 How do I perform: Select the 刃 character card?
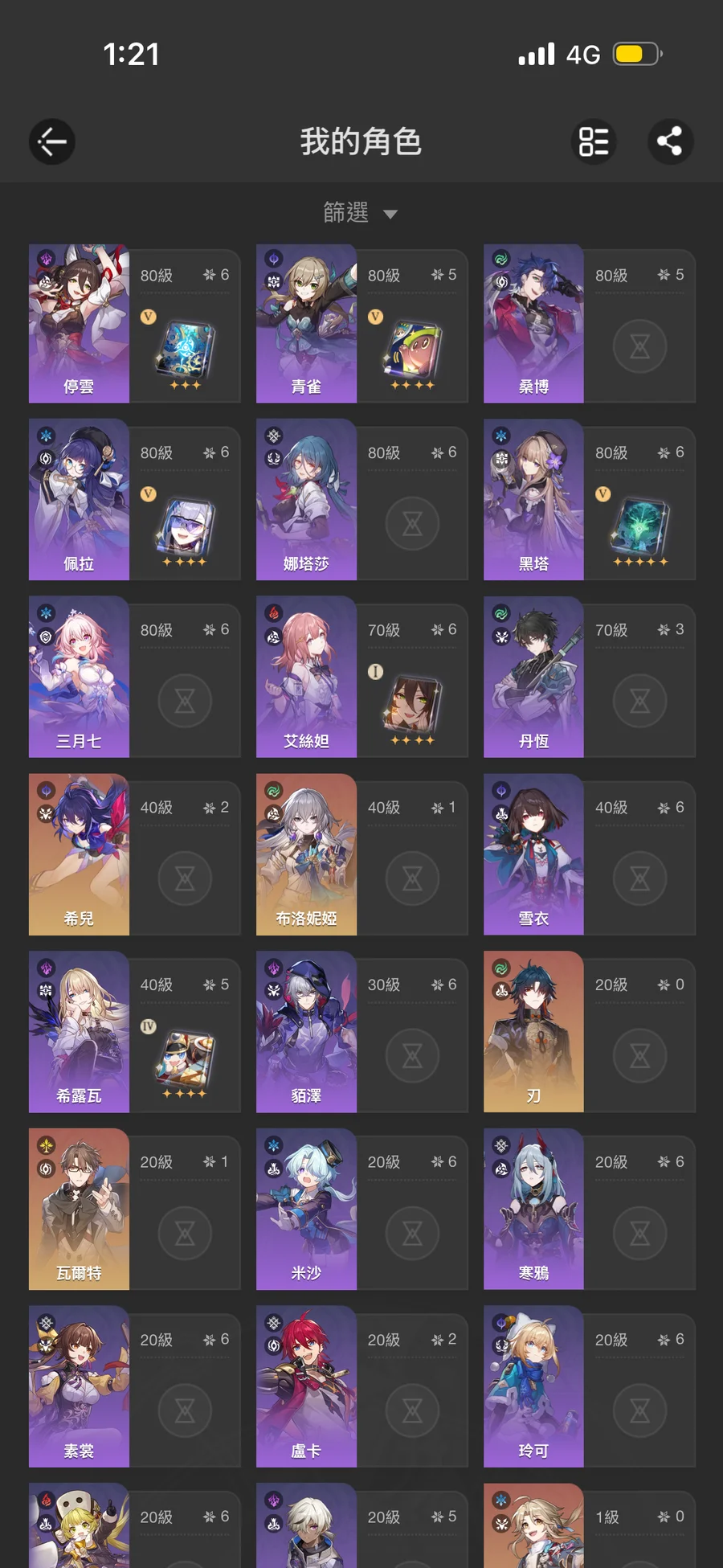coord(590,1033)
